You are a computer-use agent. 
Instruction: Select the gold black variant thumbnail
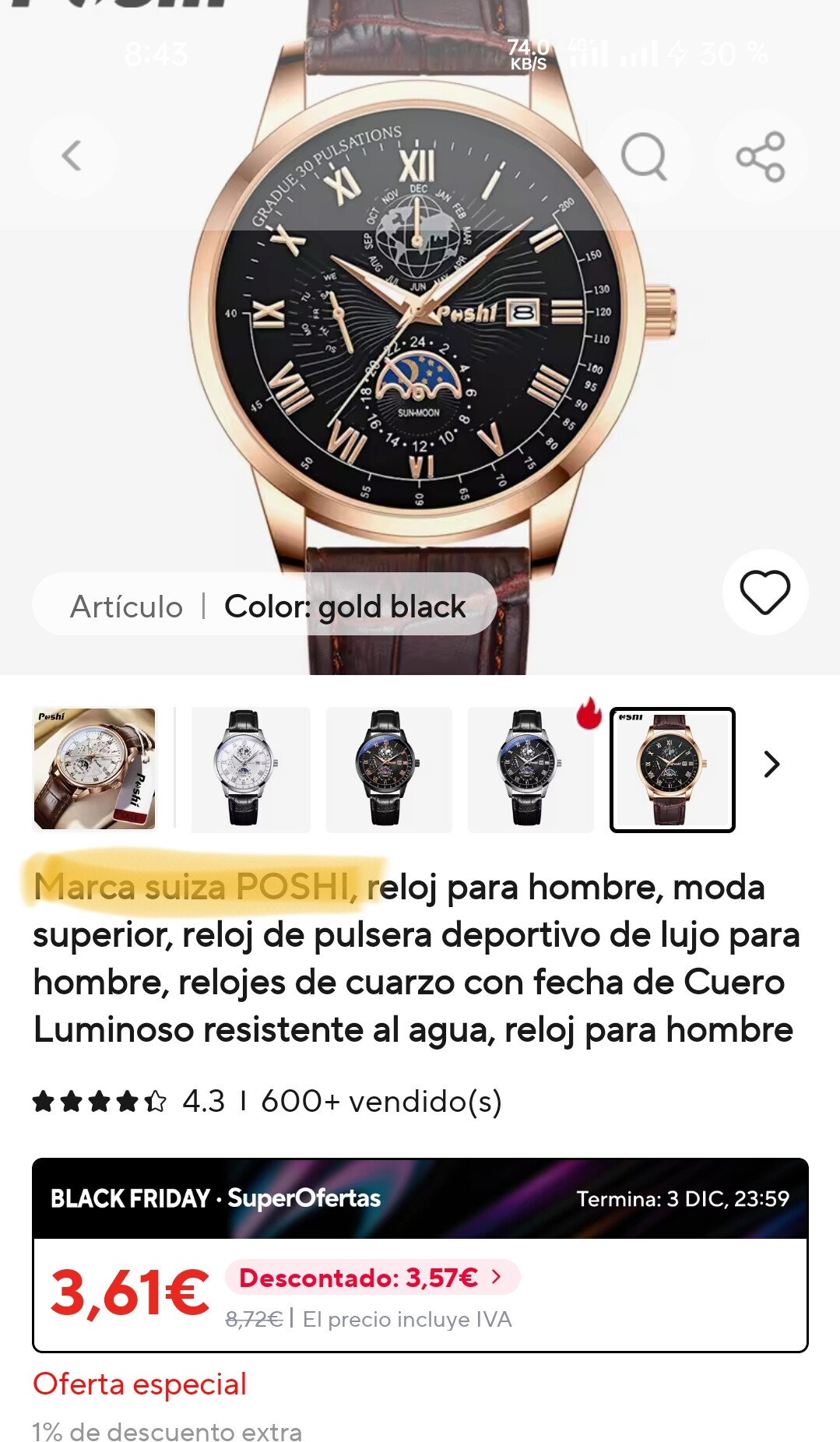672,769
